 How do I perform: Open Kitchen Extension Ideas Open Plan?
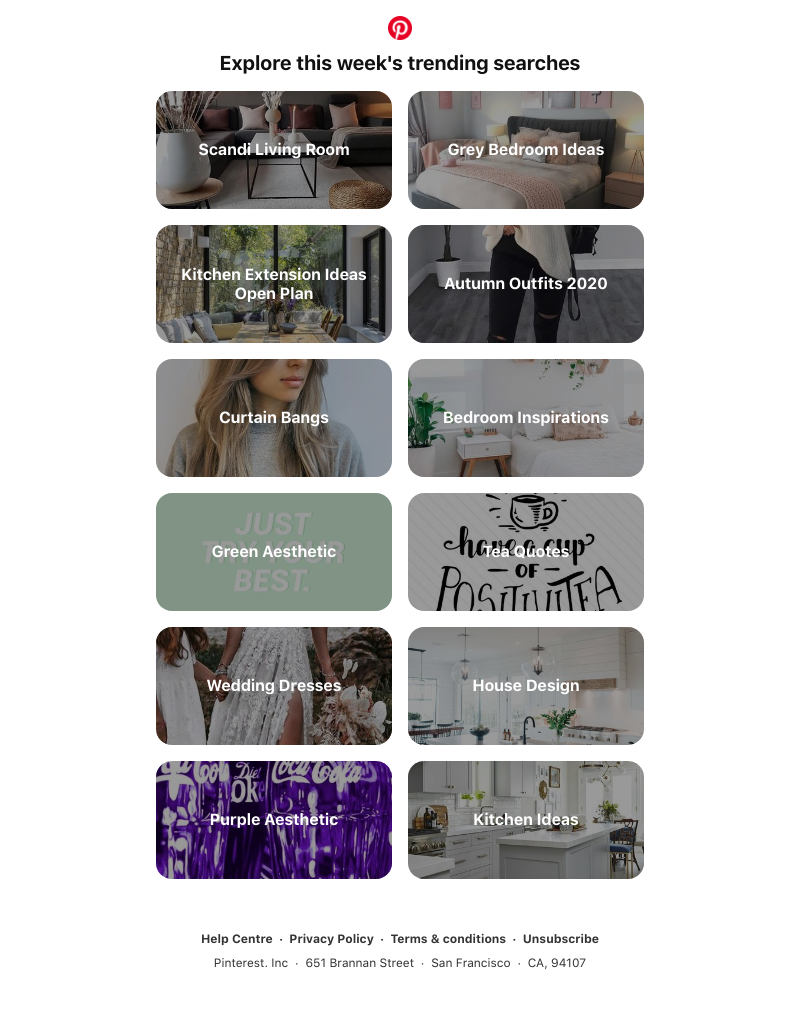[273, 284]
